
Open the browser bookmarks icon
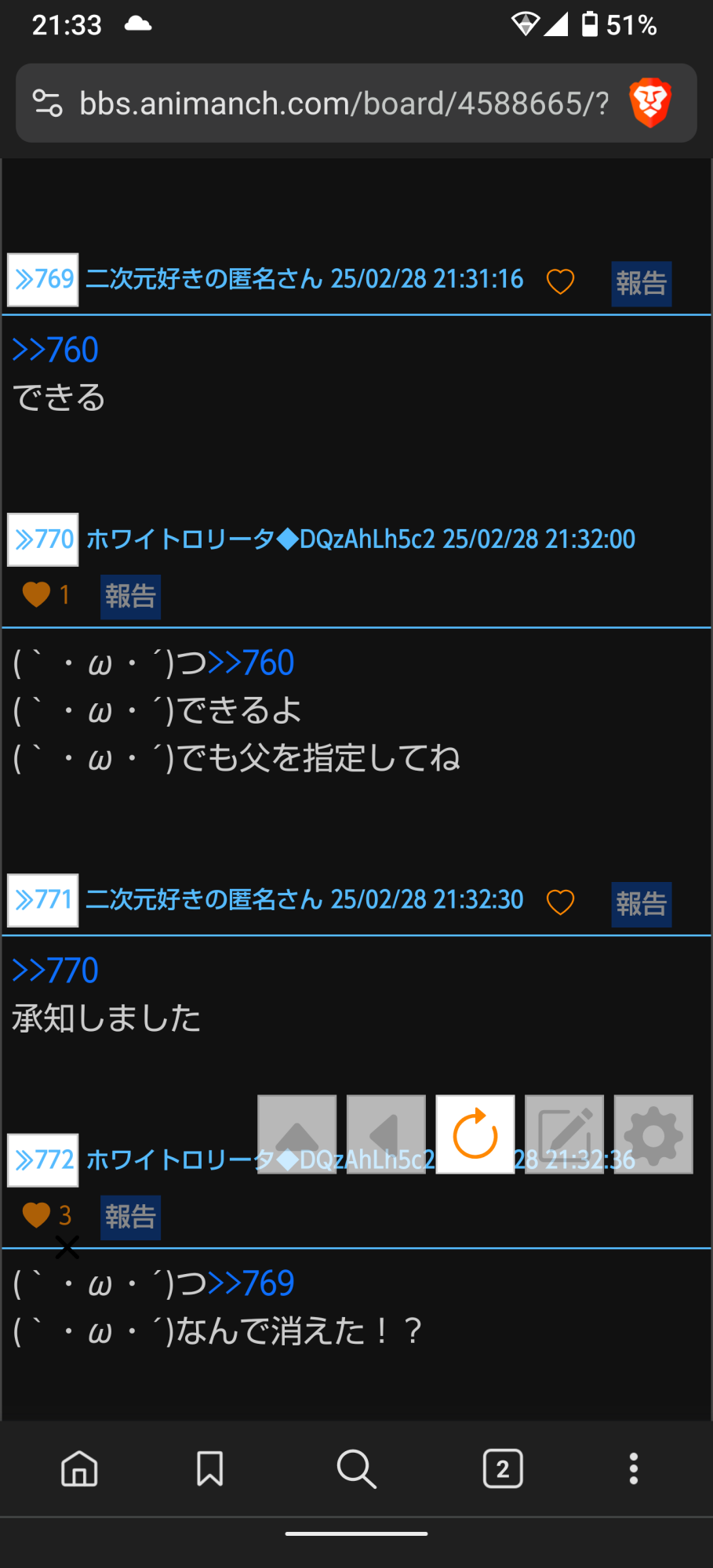coord(209,1468)
